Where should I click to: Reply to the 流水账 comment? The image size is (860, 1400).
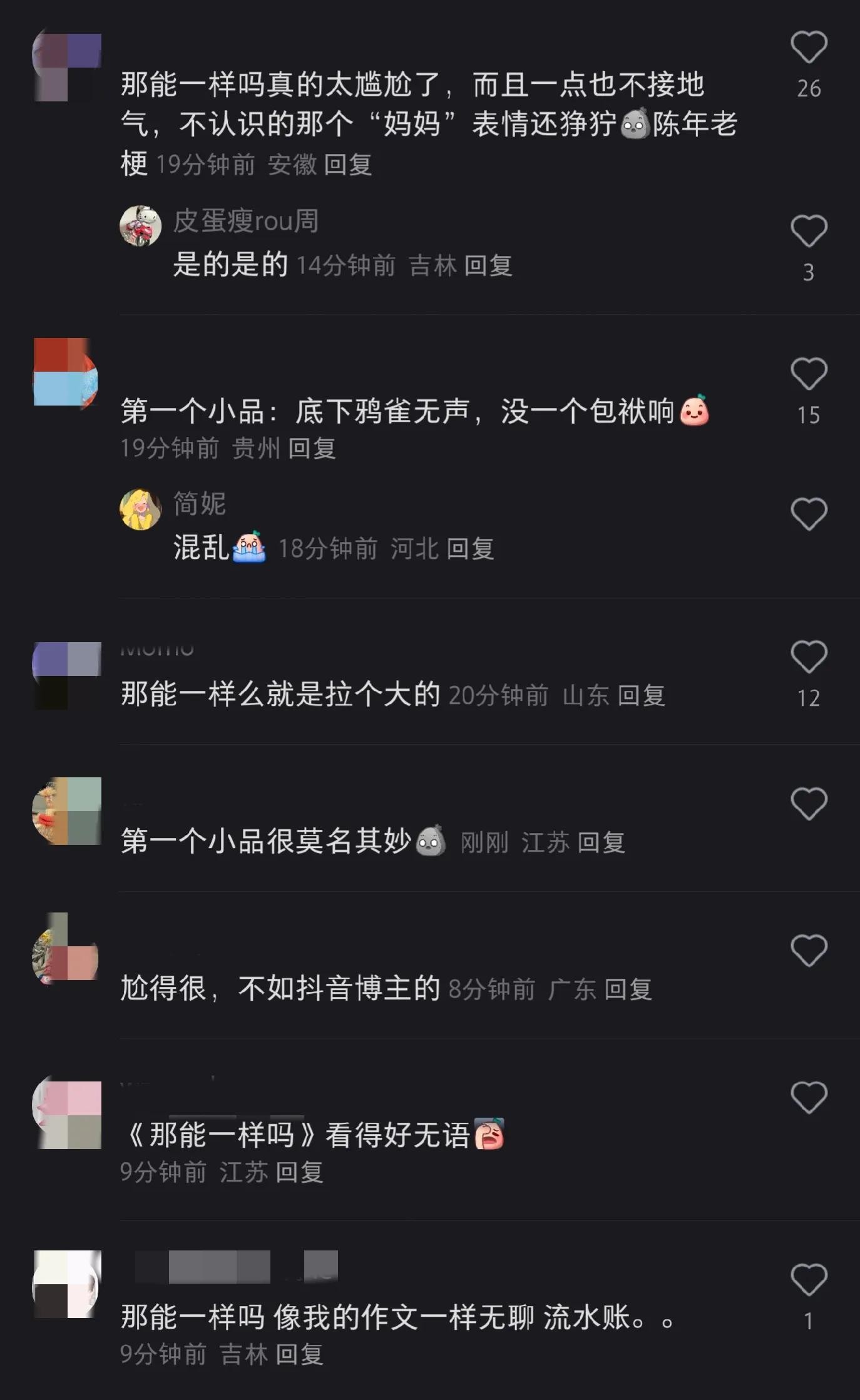[299, 1355]
